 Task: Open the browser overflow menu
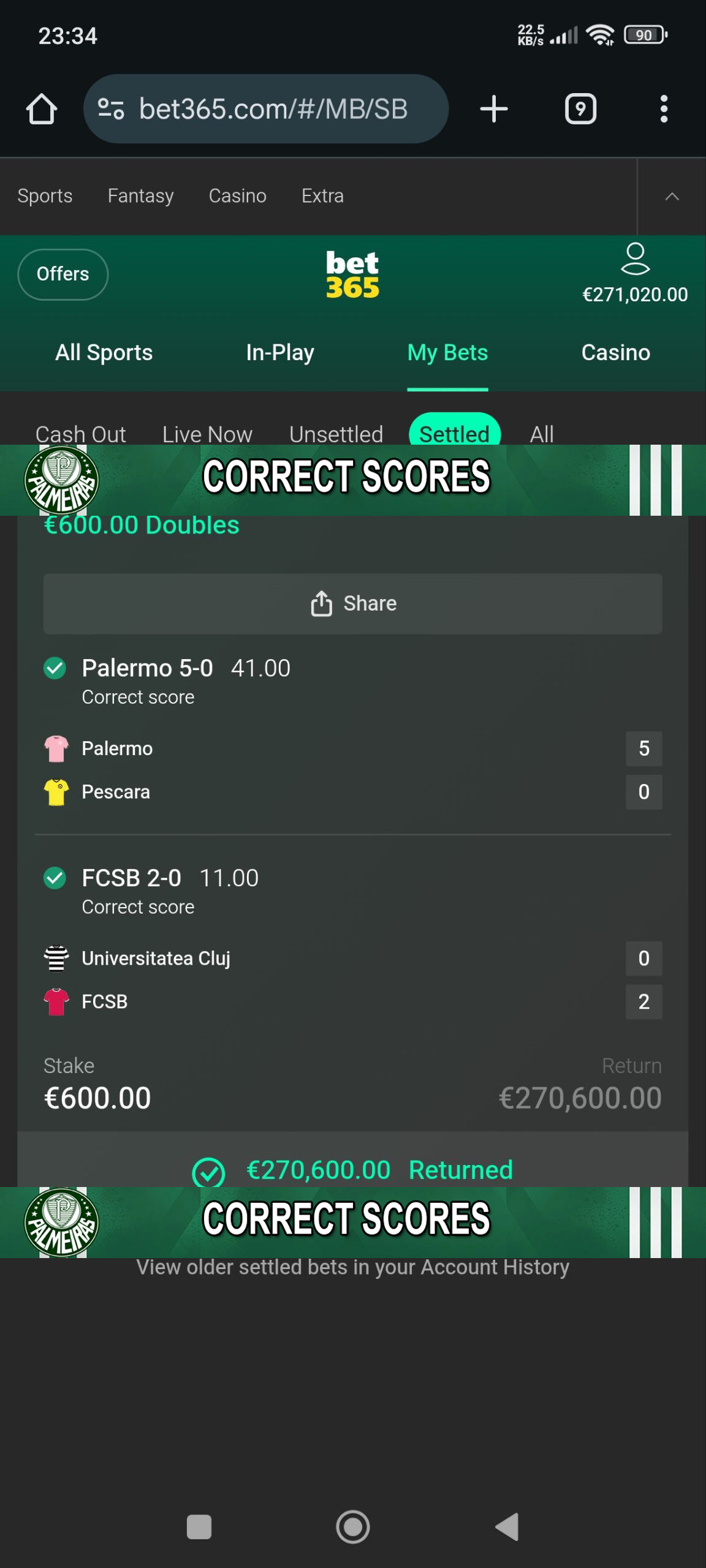coord(663,109)
